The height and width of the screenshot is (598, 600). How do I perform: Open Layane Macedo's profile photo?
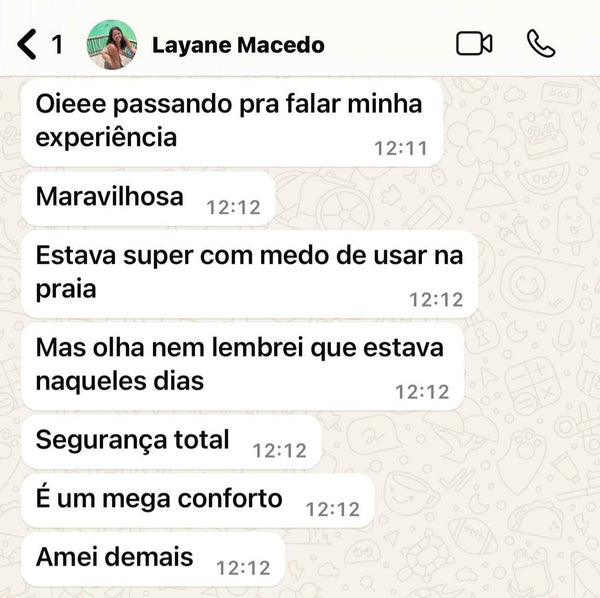111,44
